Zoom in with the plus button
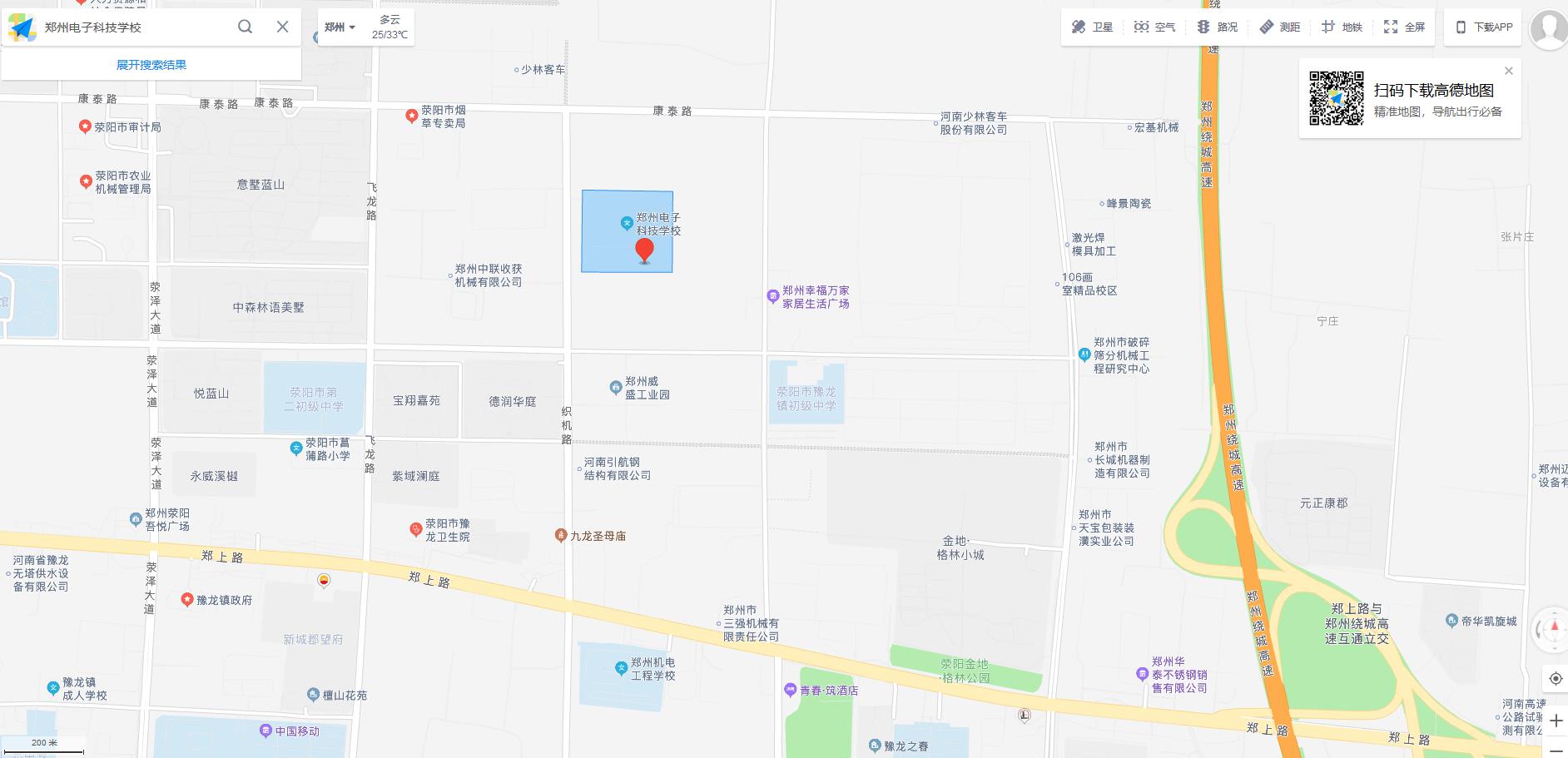Viewport: 1568px width, 758px height. tap(1555, 721)
